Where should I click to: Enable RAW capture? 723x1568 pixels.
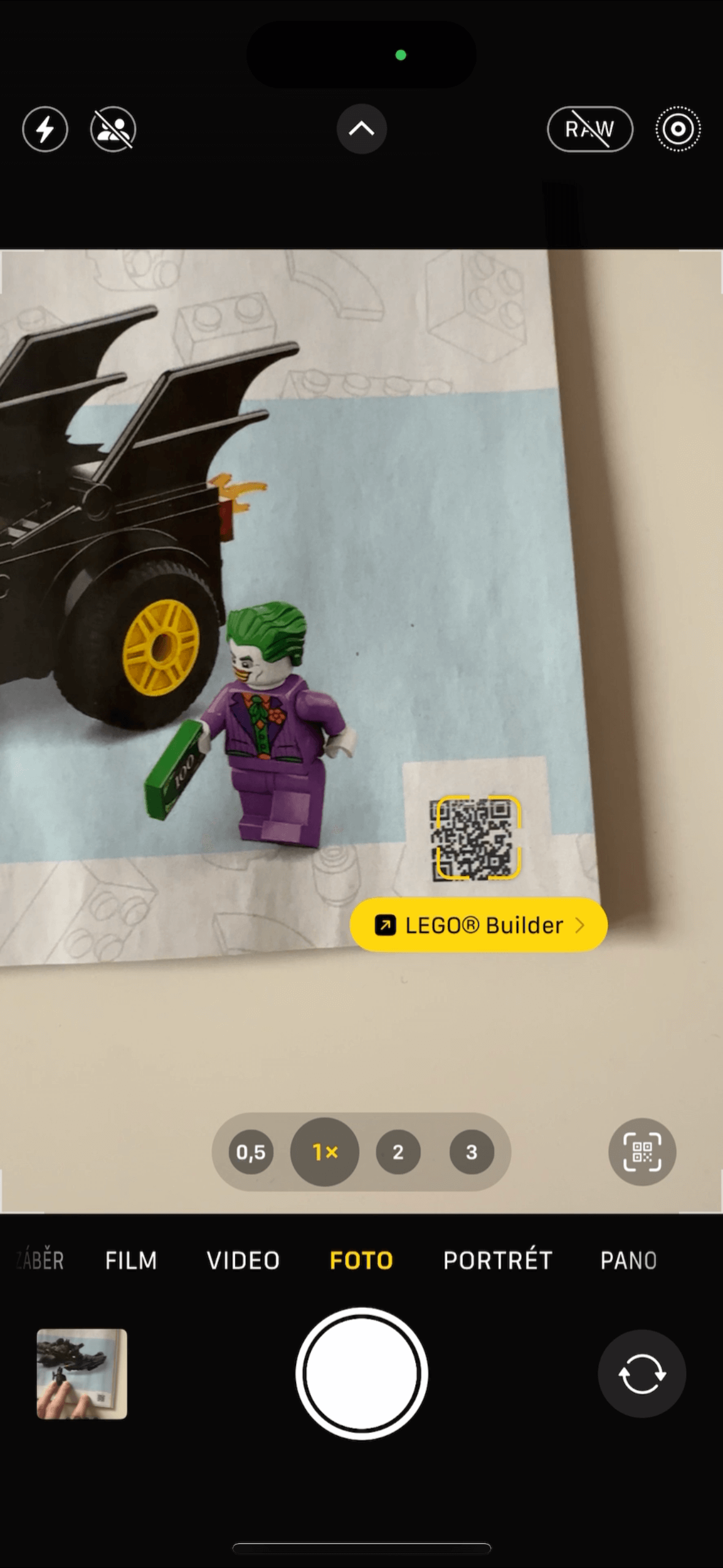tap(589, 129)
